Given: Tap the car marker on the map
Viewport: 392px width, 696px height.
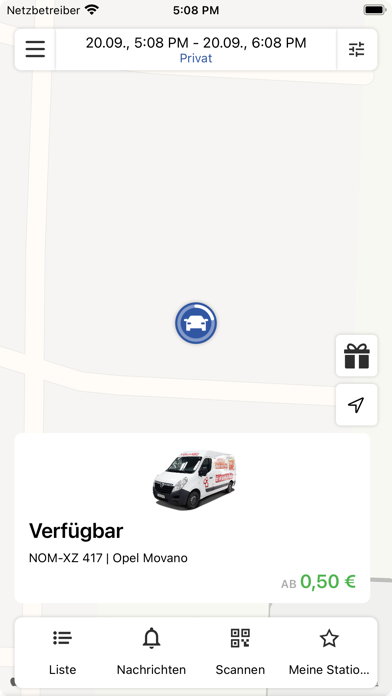Looking at the screenshot, I should 196,323.
